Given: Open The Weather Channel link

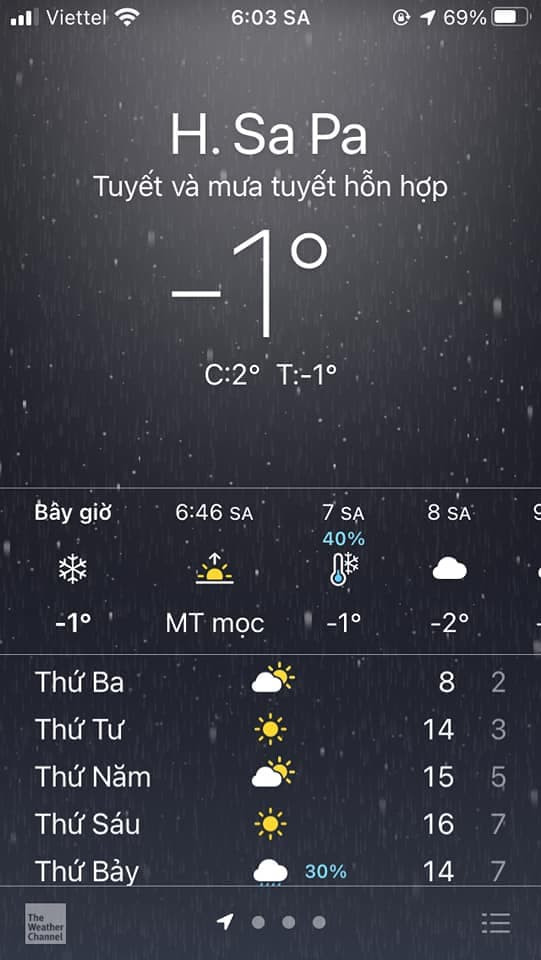Looking at the screenshot, I should 45,923.
